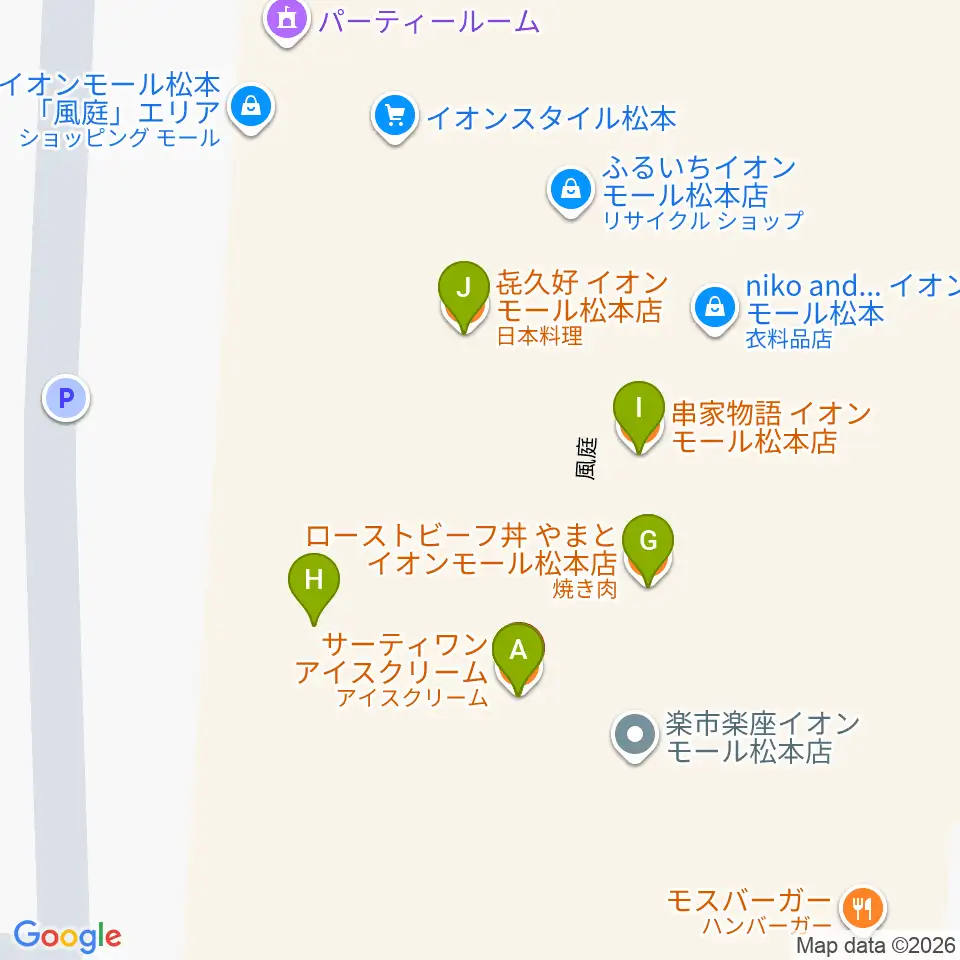Viewport: 960px width, 960px height.
Task: Tap the green marker labeled H
Action: tap(314, 581)
